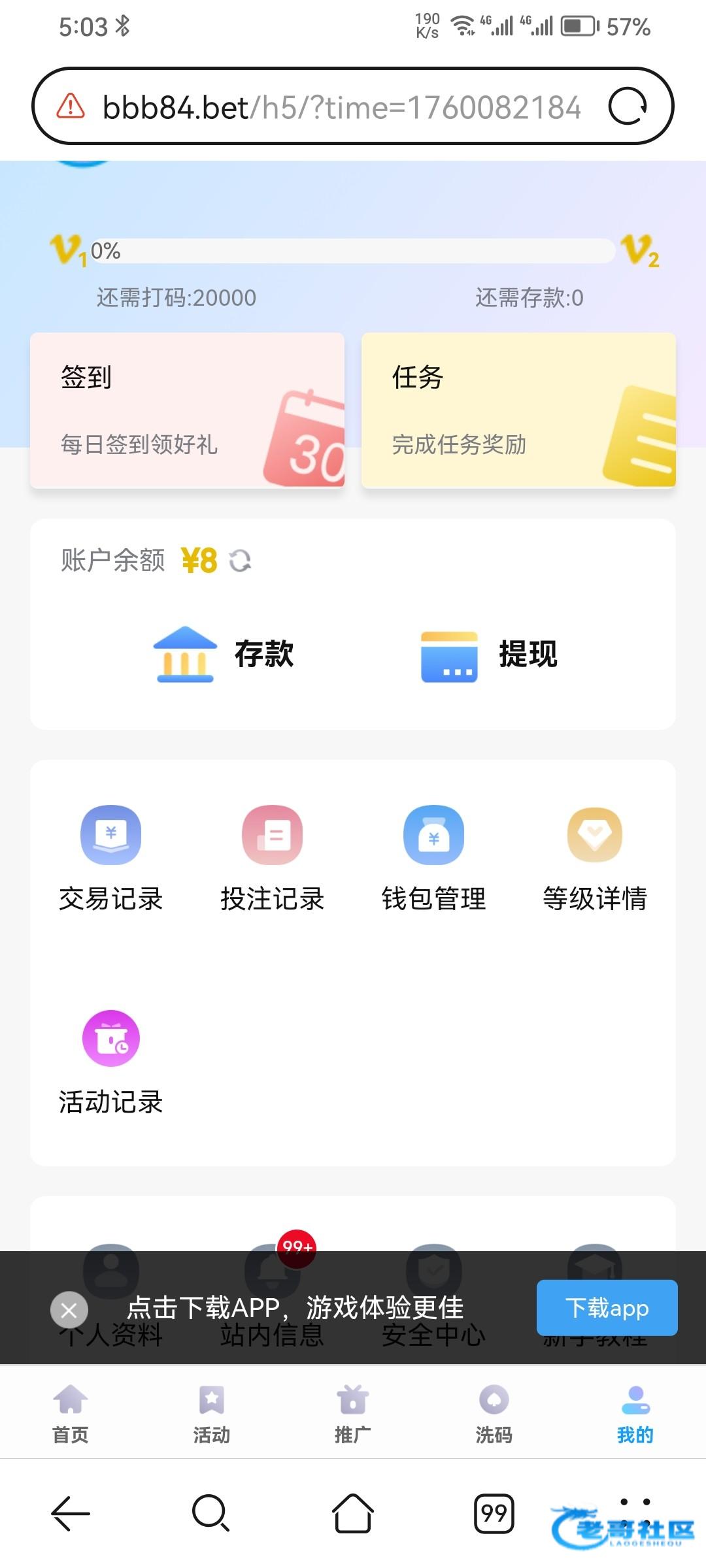Go back using the browser back arrow

tap(71, 1513)
